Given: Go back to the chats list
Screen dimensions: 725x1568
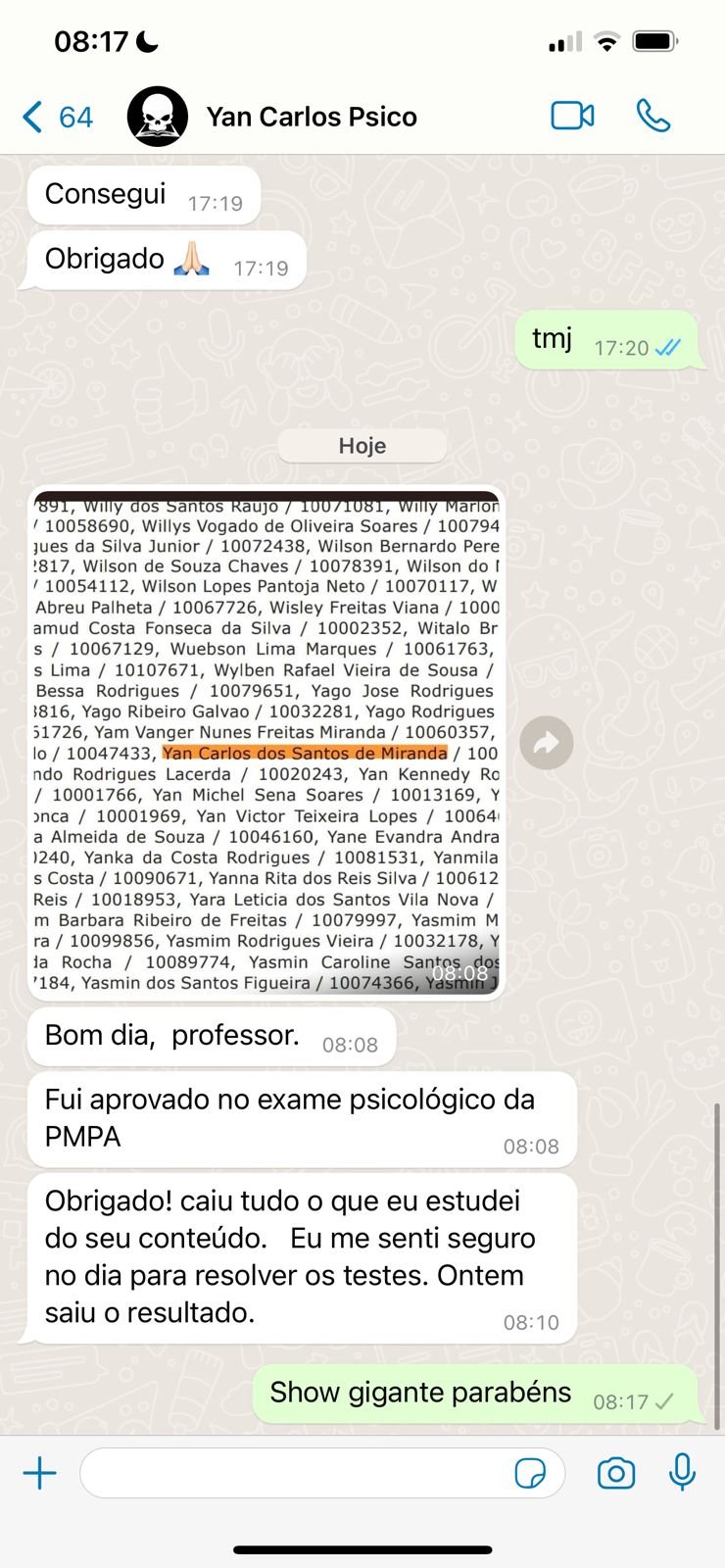Looking at the screenshot, I should [56, 117].
